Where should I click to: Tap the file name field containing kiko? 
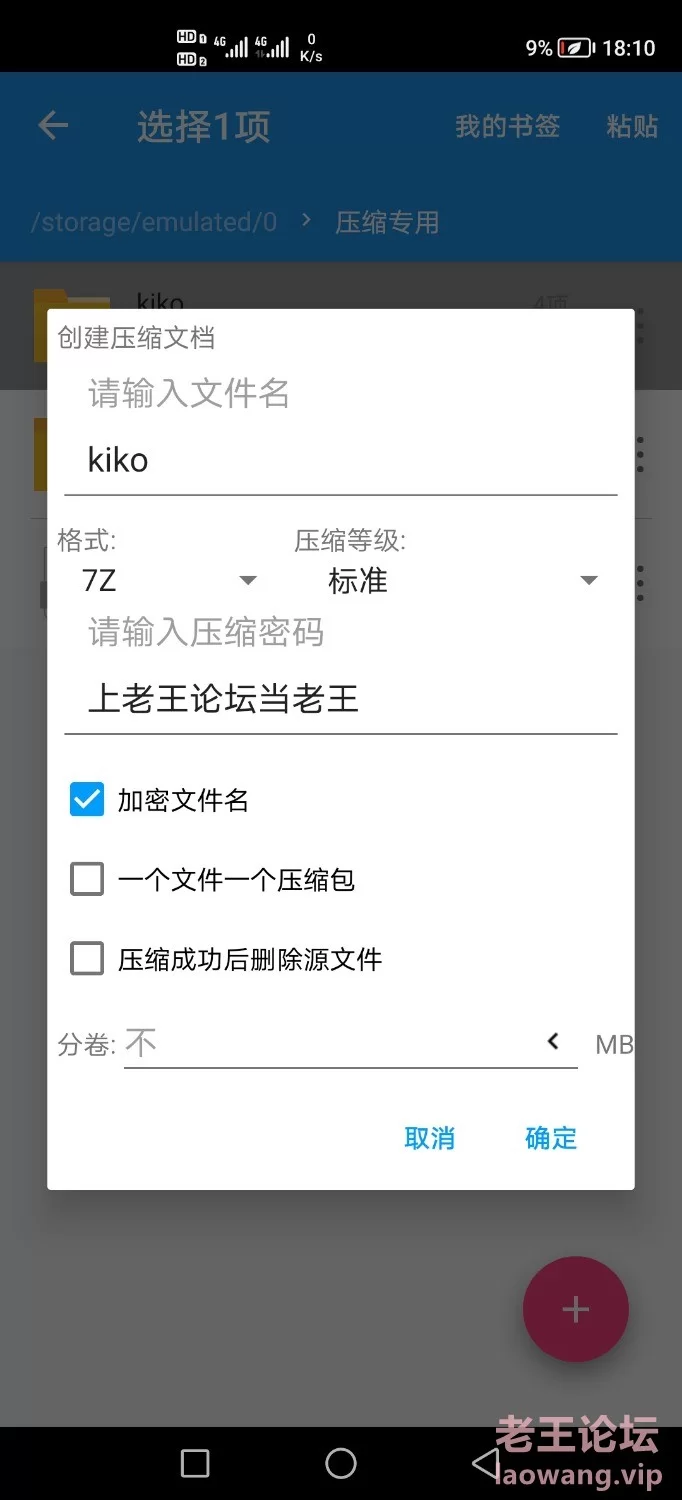tap(340, 461)
